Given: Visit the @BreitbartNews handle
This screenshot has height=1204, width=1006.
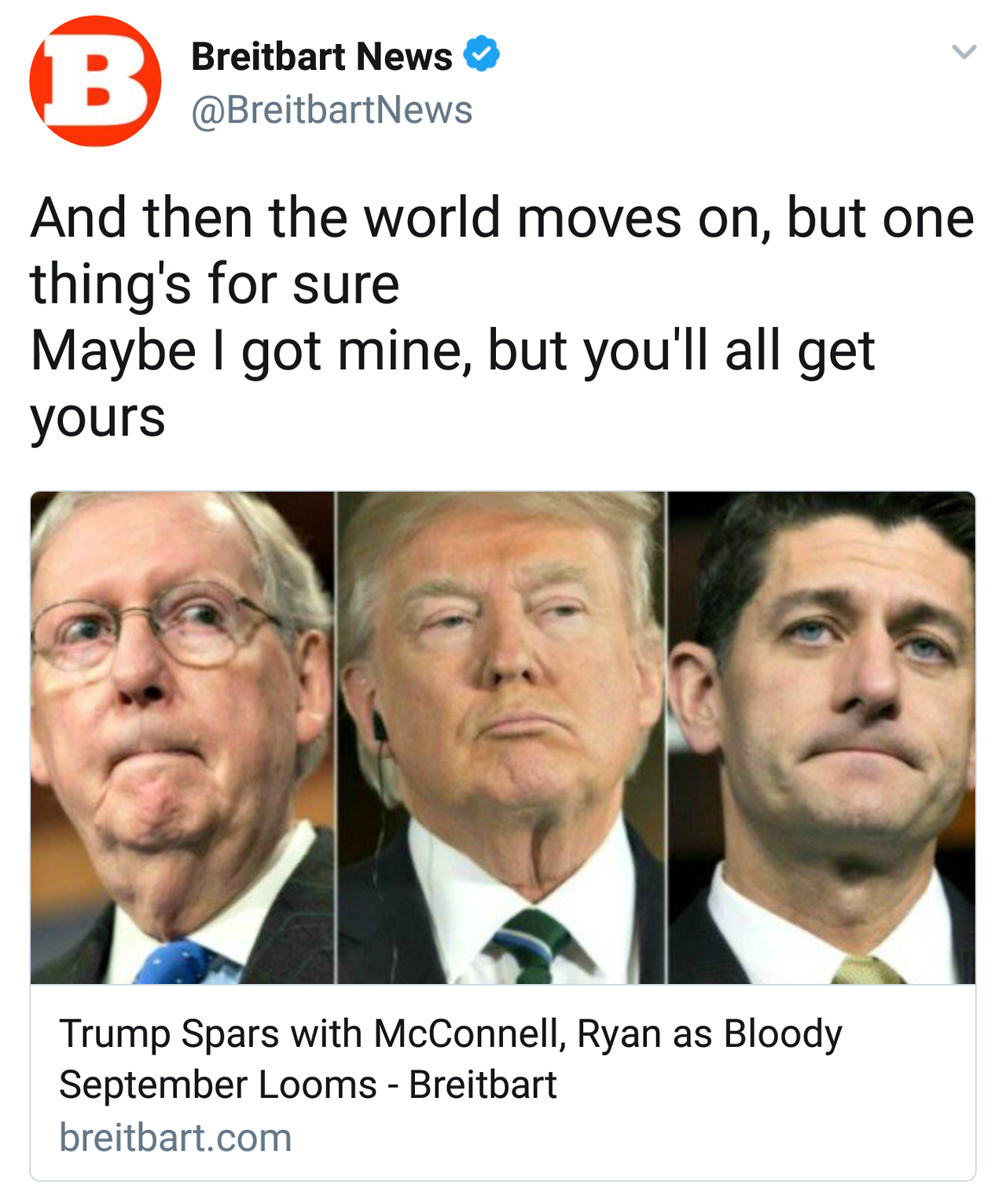Looking at the screenshot, I should click(332, 110).
